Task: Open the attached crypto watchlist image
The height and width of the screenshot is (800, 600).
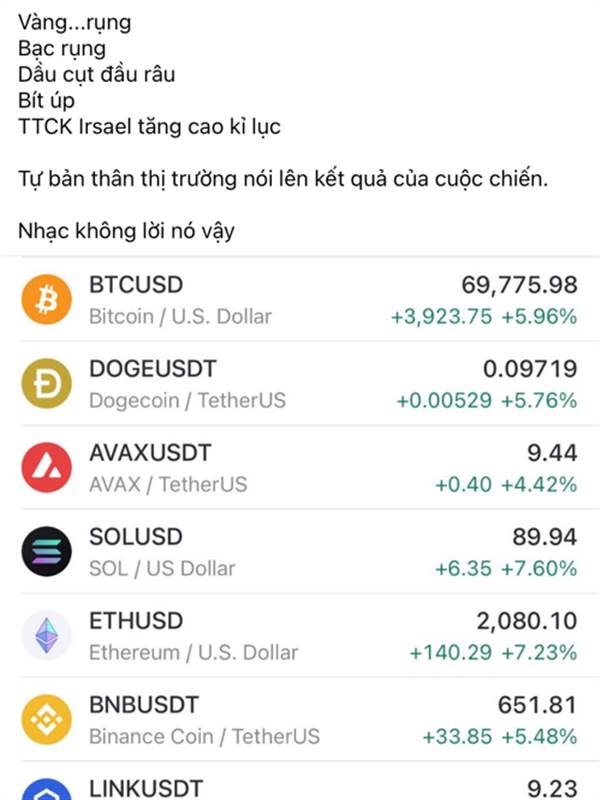Action: click(x=300, y=528)
